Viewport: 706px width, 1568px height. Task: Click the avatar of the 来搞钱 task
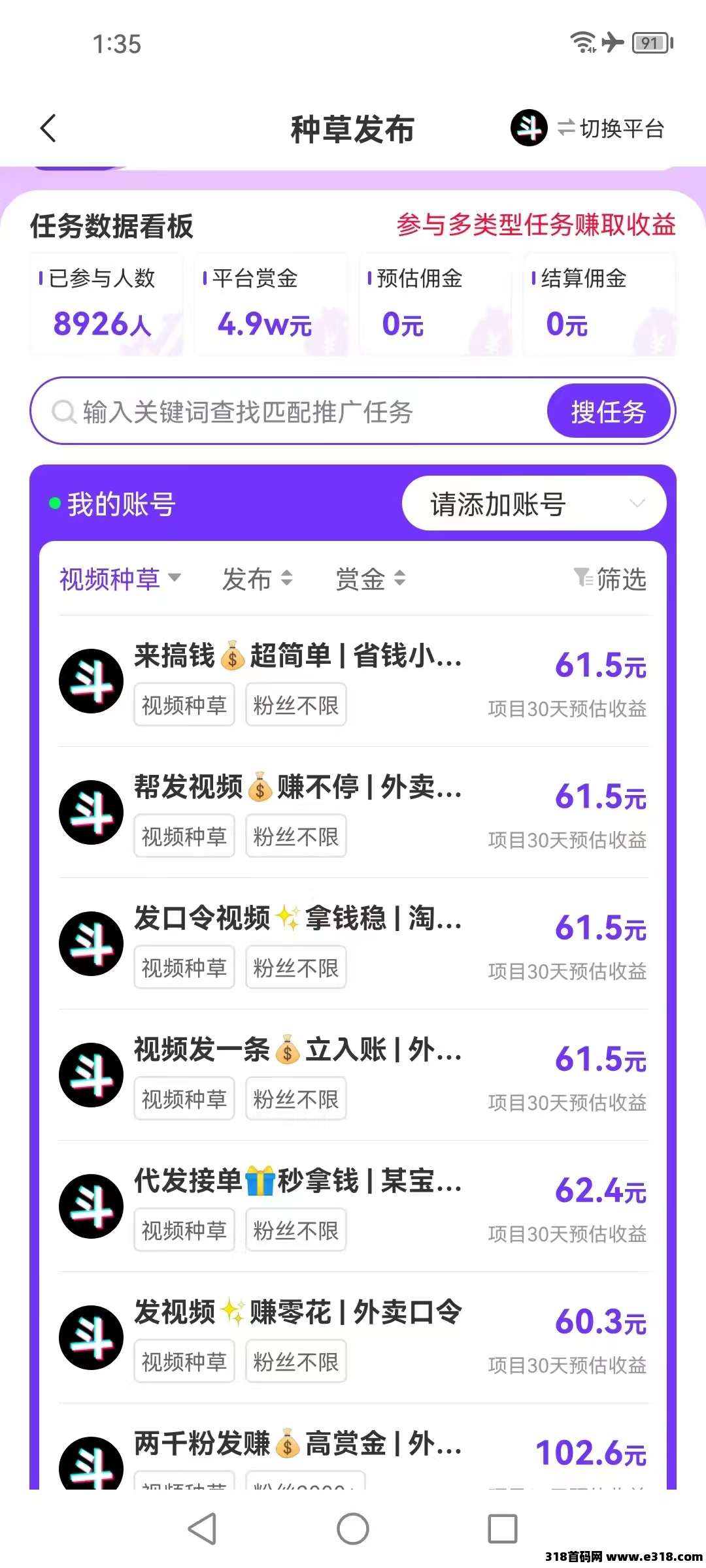pos(90,681)
